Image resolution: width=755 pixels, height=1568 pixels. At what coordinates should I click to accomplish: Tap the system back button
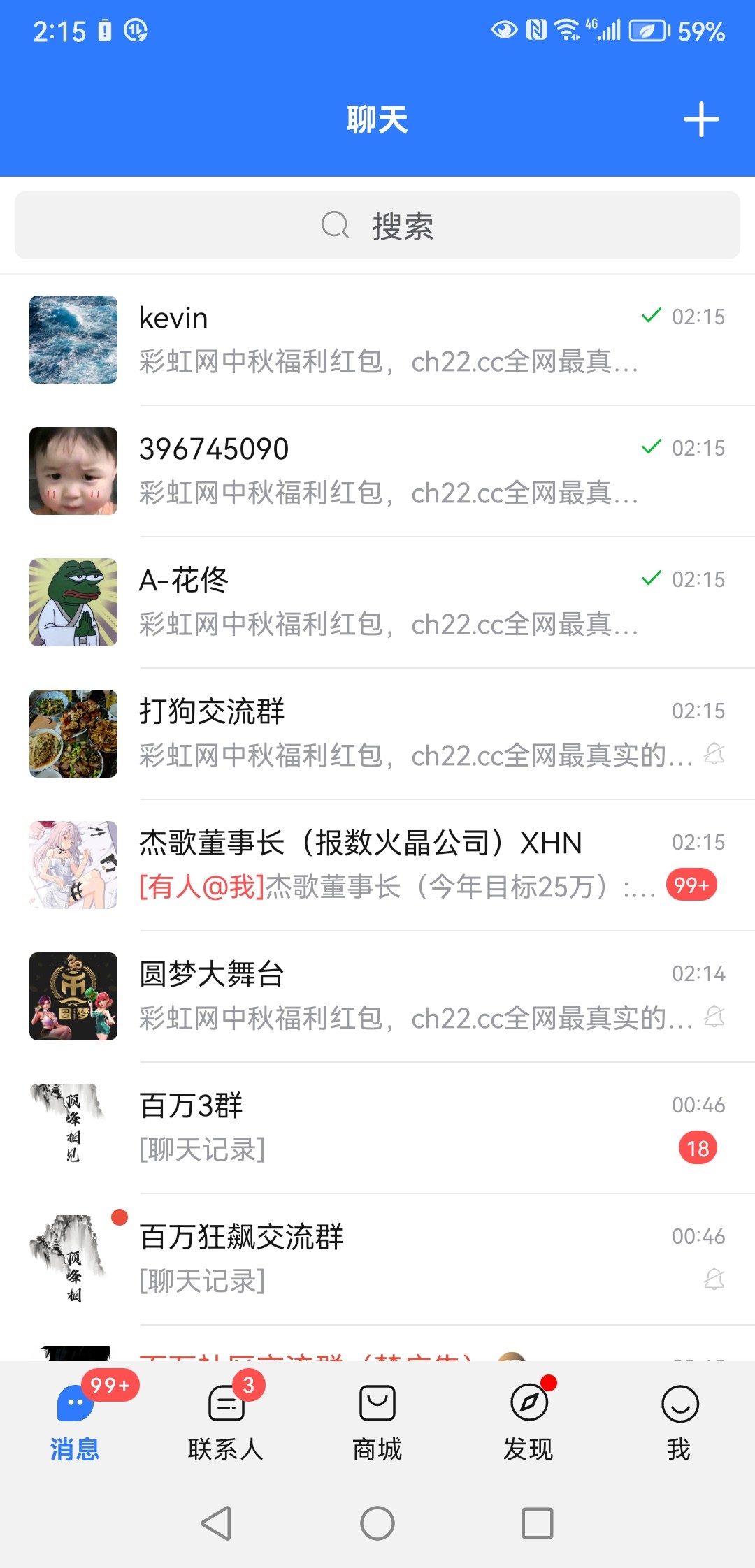click(x=217, y=1523)
